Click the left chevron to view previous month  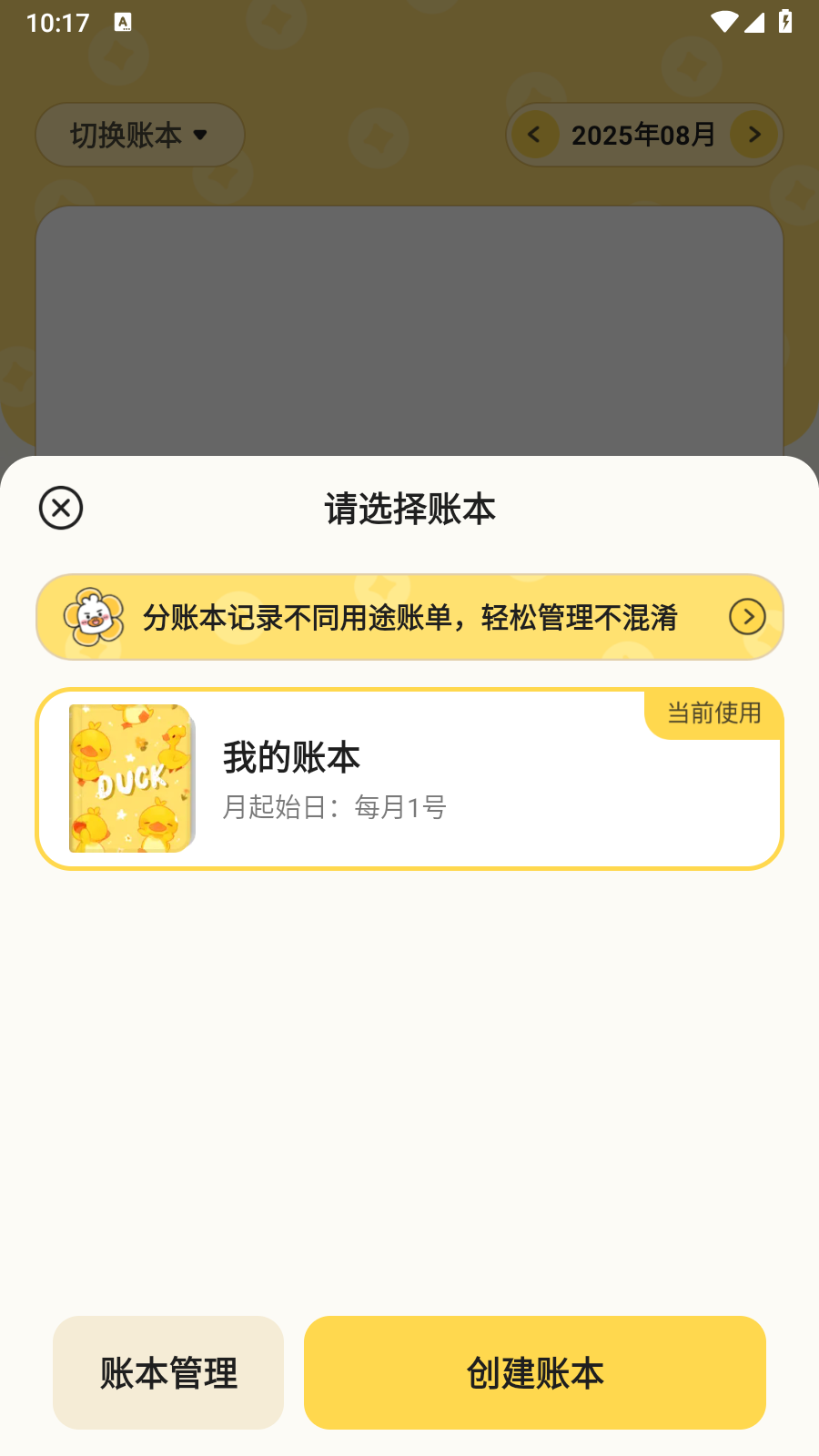coord(536,134)
